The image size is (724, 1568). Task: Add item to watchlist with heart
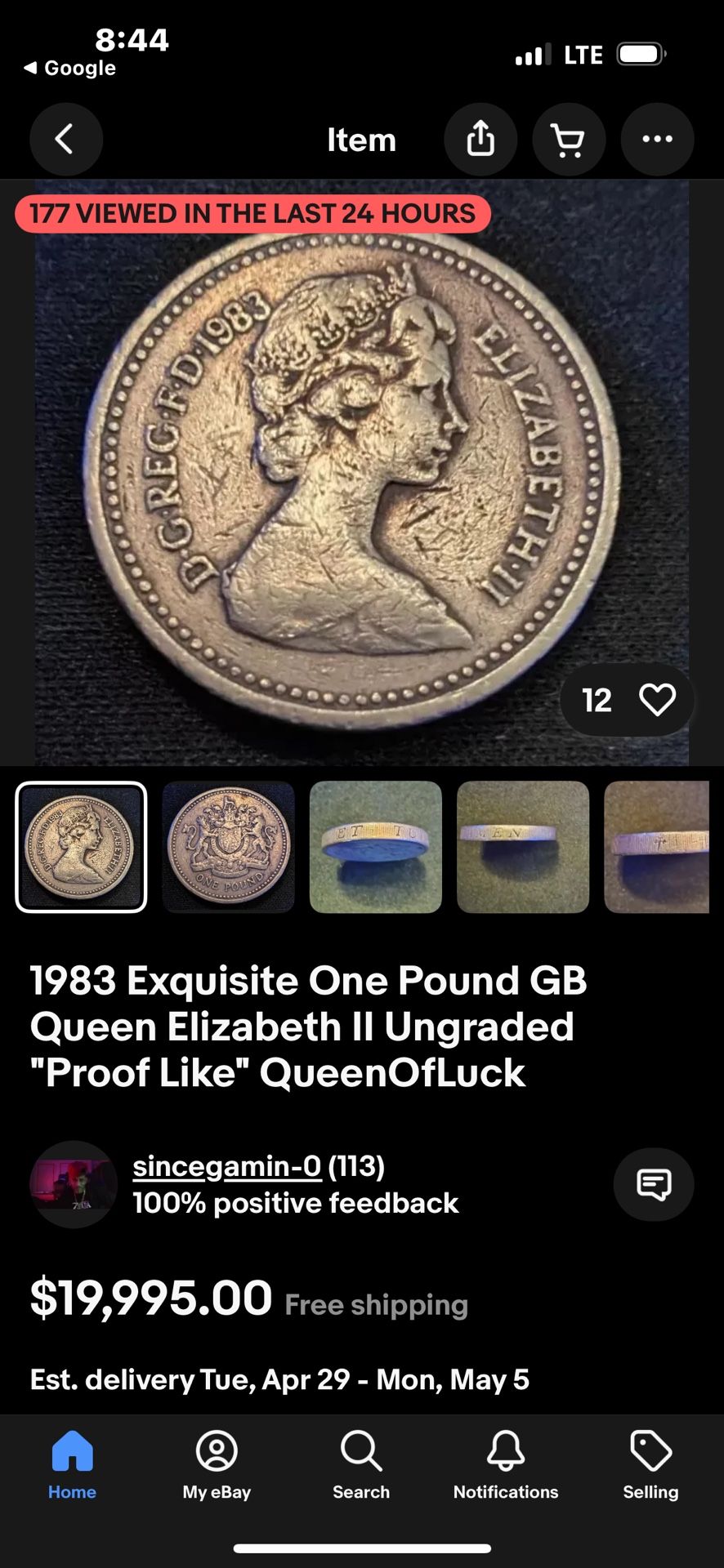pos(657,700)
